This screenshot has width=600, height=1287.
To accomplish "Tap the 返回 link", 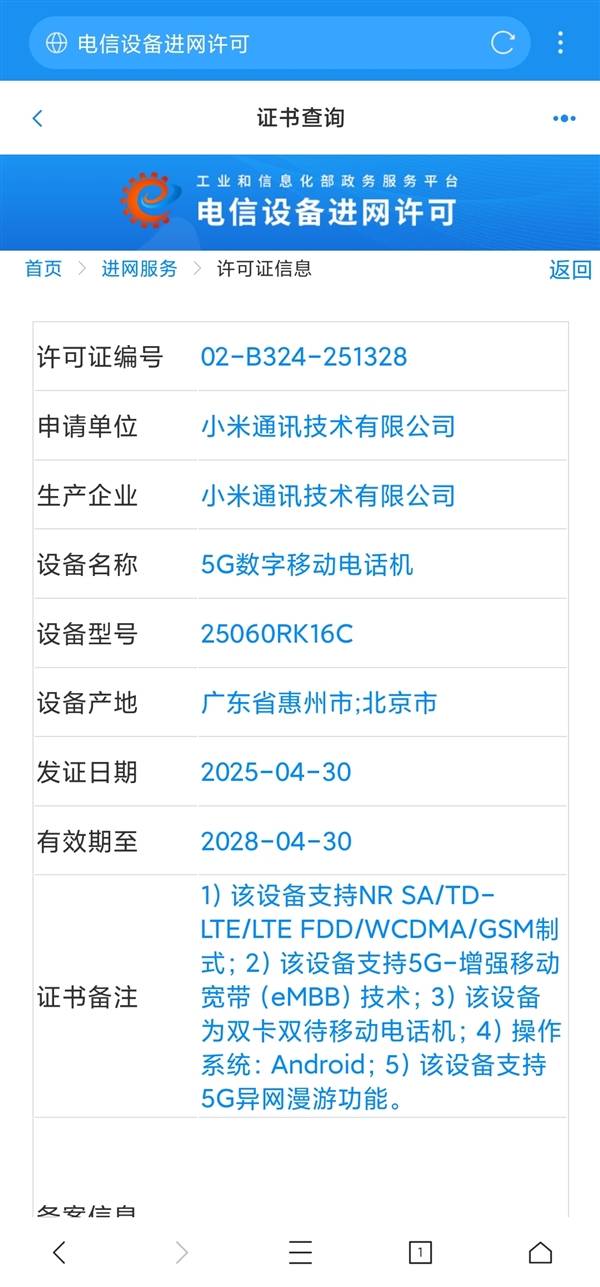I will (x=570, y=269).
